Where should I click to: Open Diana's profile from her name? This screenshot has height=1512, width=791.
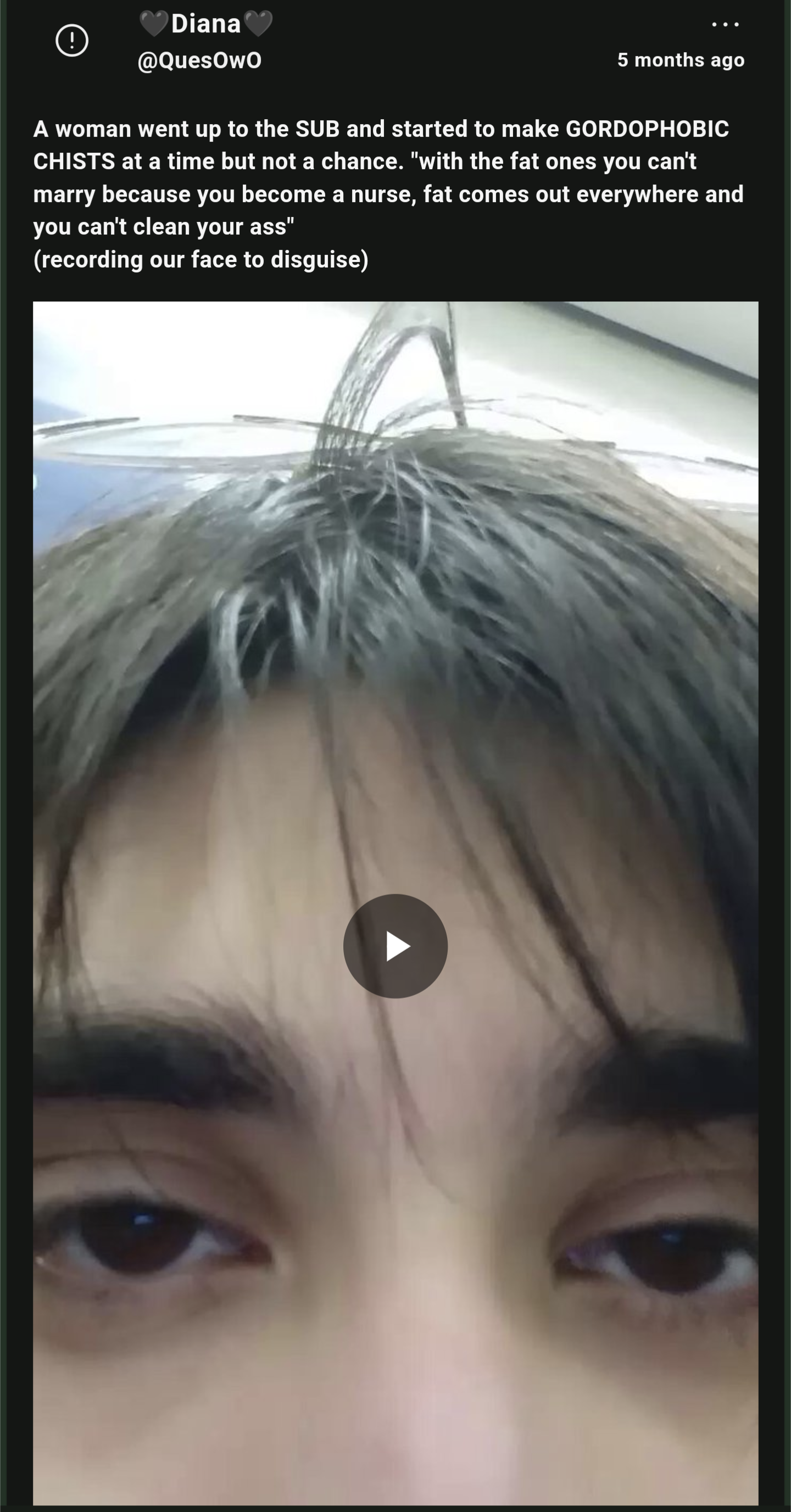pyautogui.click(x=205, y=24)
